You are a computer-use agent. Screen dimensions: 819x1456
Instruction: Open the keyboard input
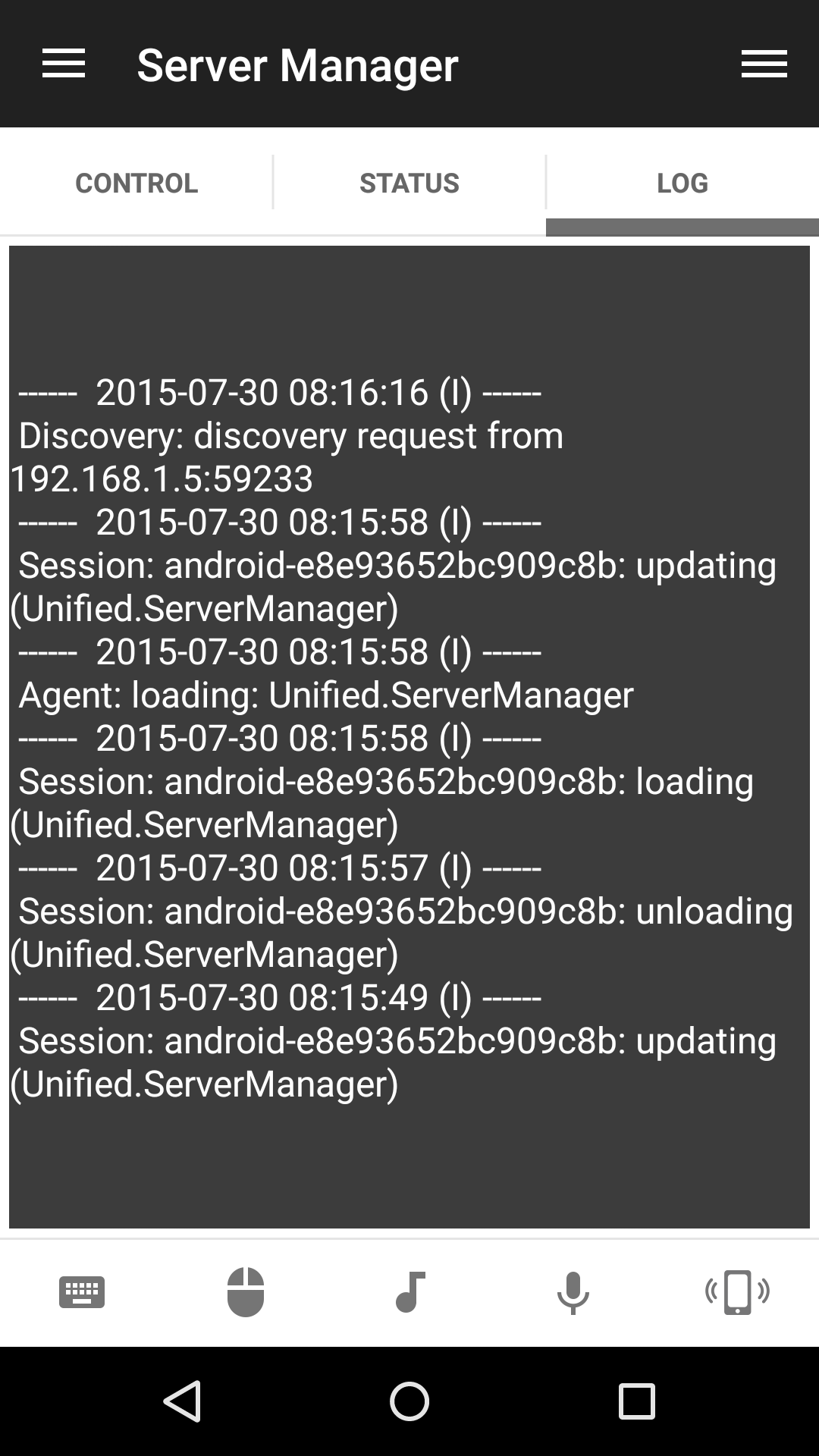point(82,1292)
